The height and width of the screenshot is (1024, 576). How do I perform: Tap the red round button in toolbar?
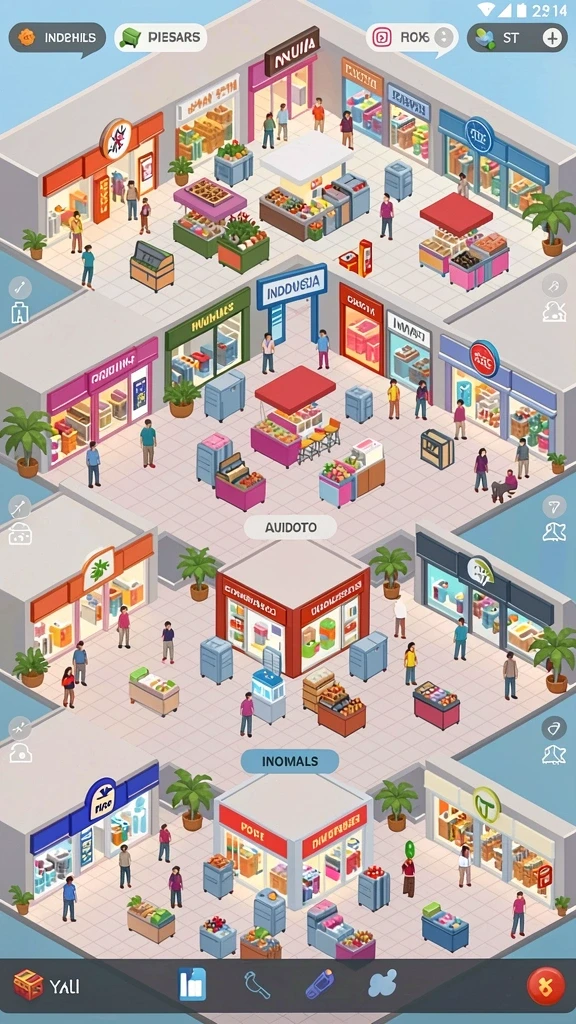(x=546, y=985)
